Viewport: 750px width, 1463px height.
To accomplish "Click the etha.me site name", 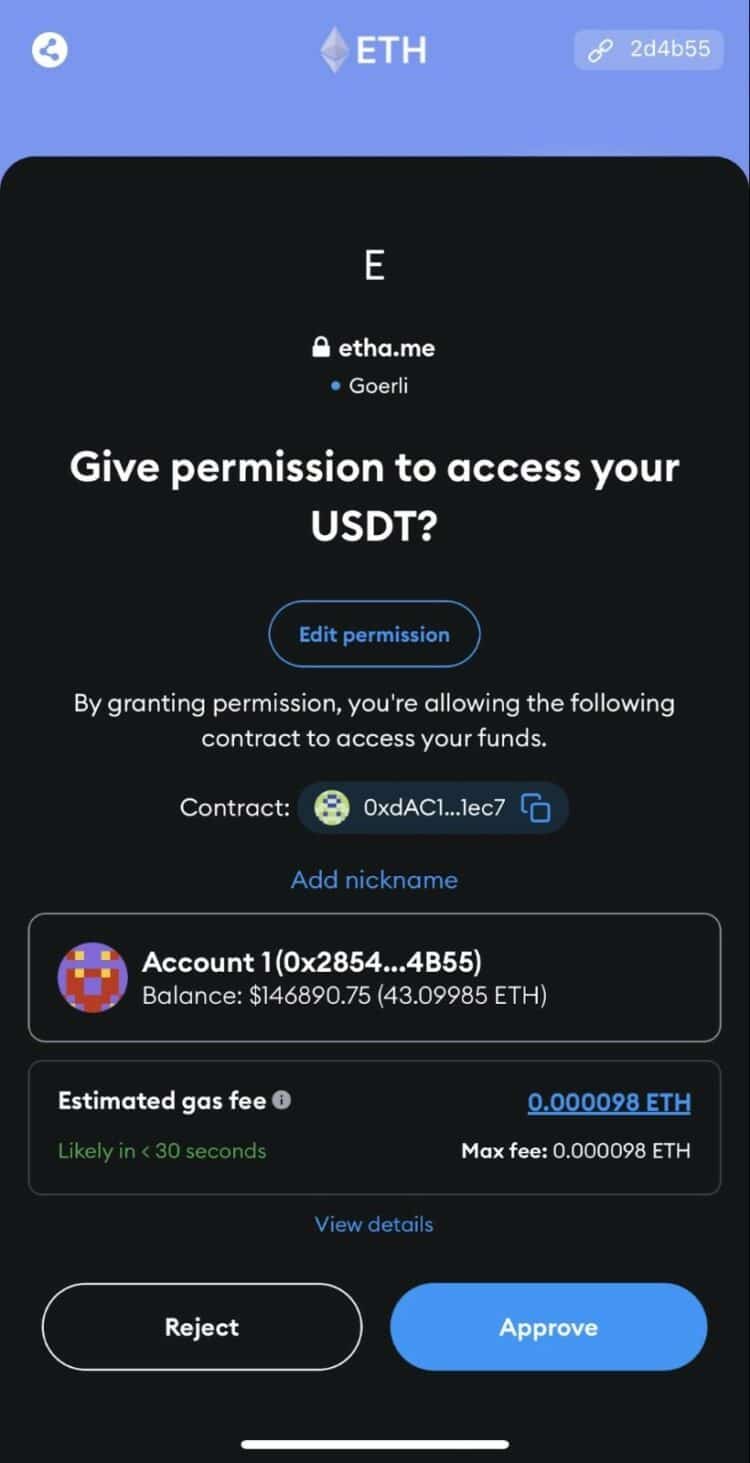I will click(385, 347).
